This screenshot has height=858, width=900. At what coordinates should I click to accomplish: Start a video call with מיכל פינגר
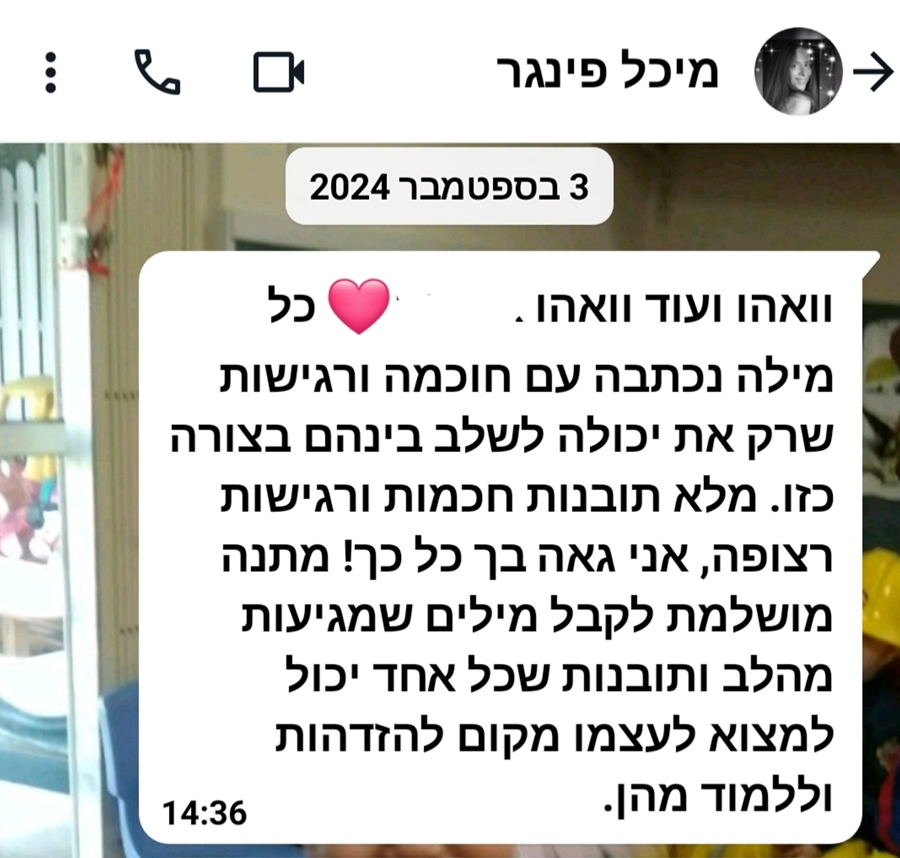[278, 72]
